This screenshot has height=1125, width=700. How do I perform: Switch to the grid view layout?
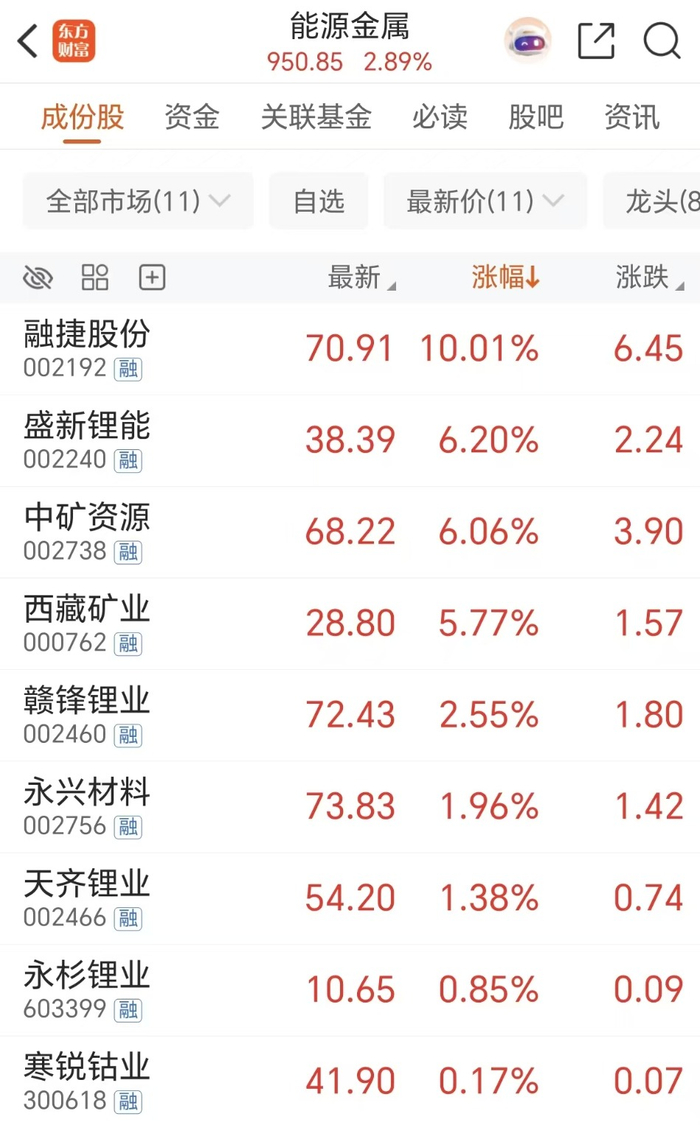(x=95, y=278)
